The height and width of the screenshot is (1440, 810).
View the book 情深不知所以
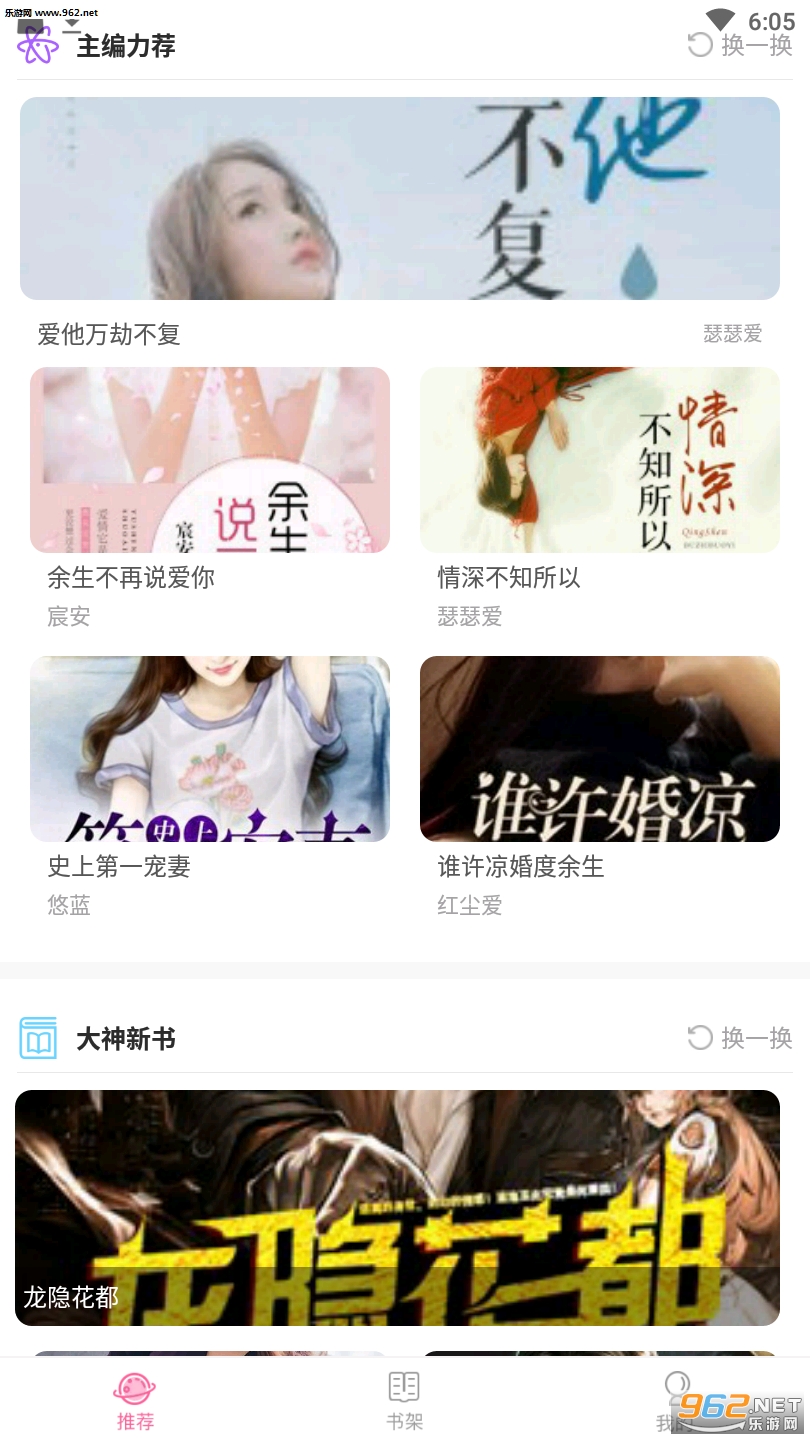(600, 460)
